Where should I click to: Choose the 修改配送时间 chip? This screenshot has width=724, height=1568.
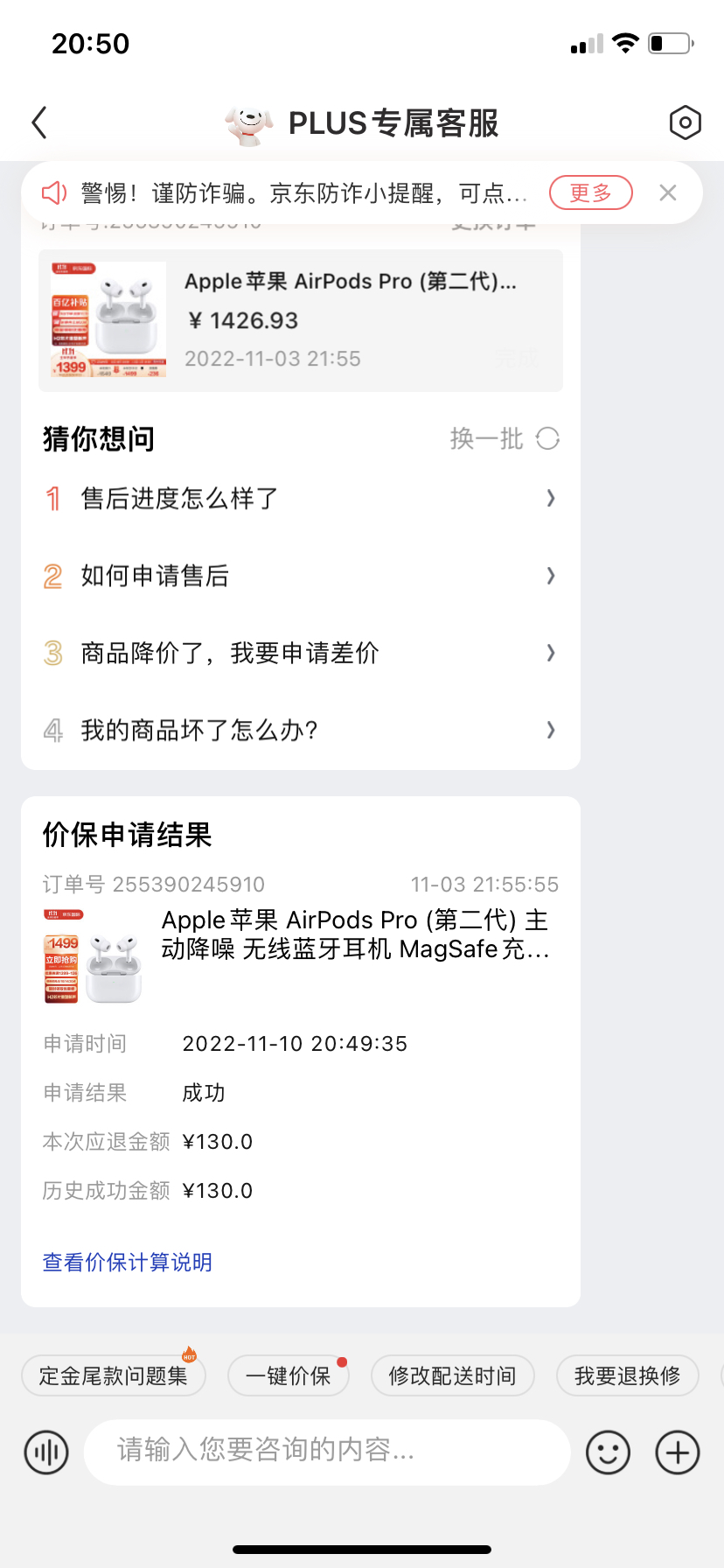tap(452, 1375)
